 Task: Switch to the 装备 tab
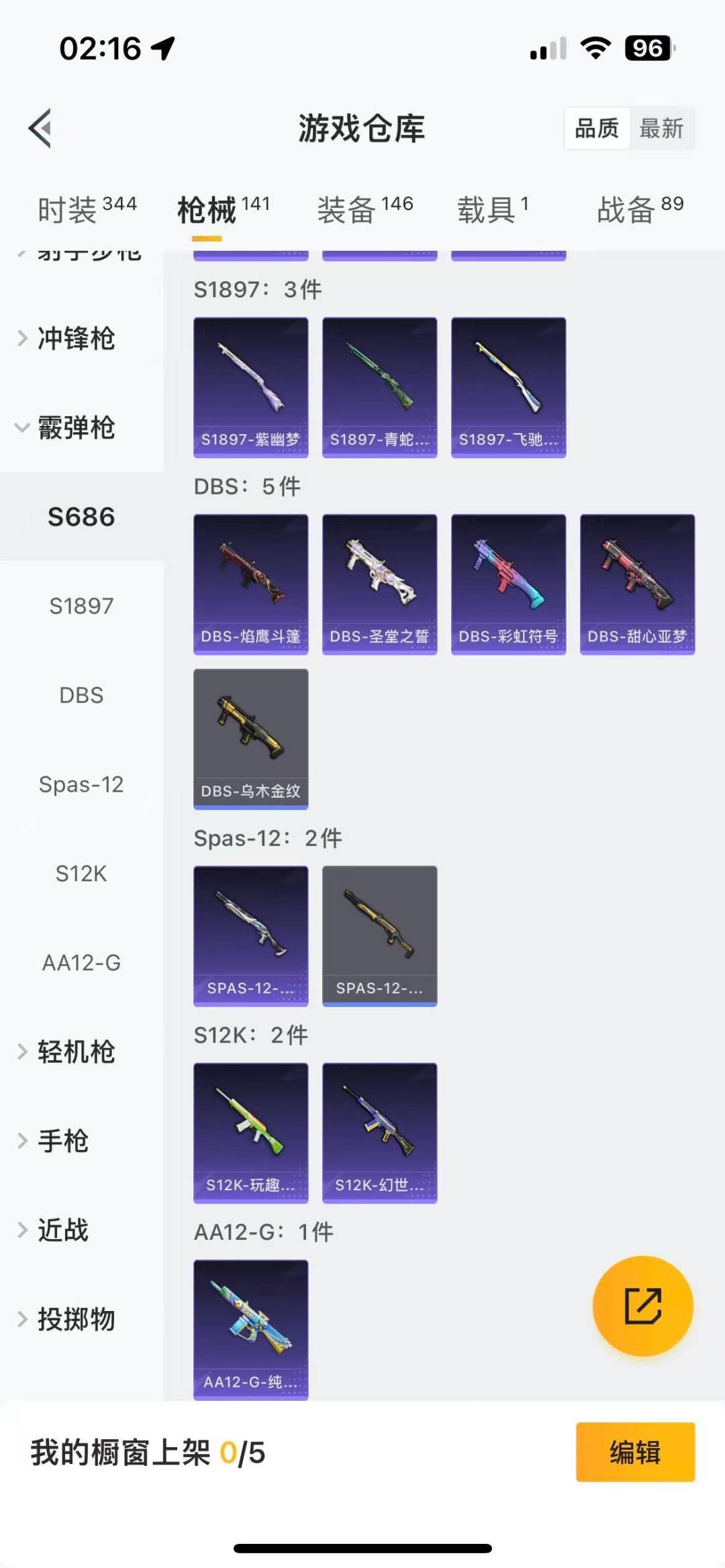coord(365,210)
